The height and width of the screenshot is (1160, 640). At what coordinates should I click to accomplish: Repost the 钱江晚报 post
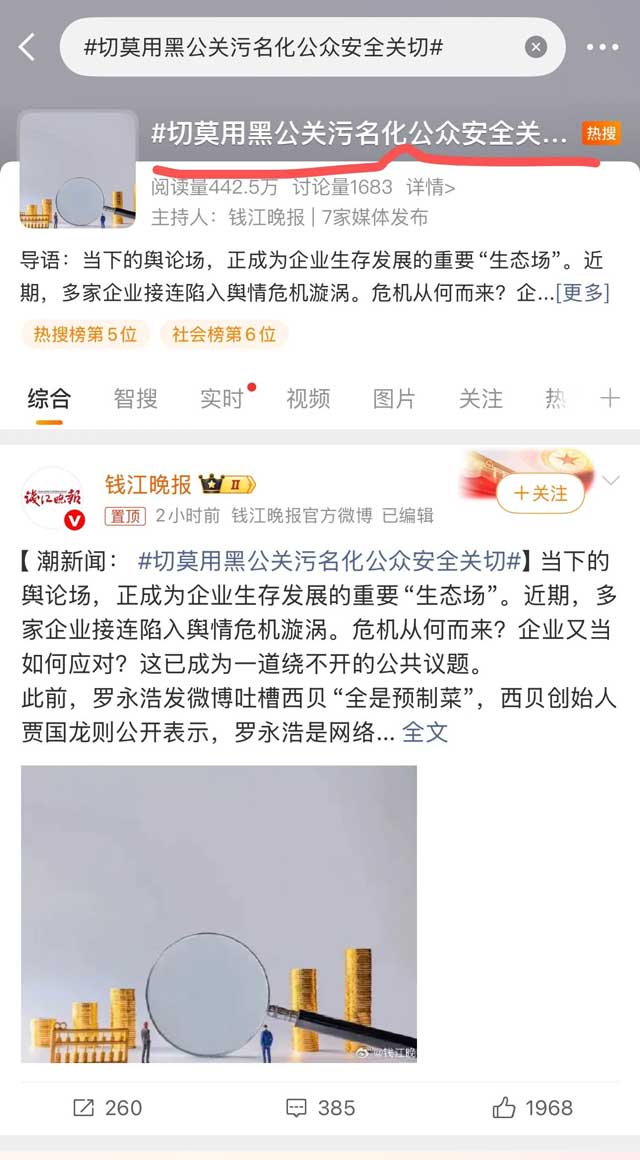(108, 1107)
